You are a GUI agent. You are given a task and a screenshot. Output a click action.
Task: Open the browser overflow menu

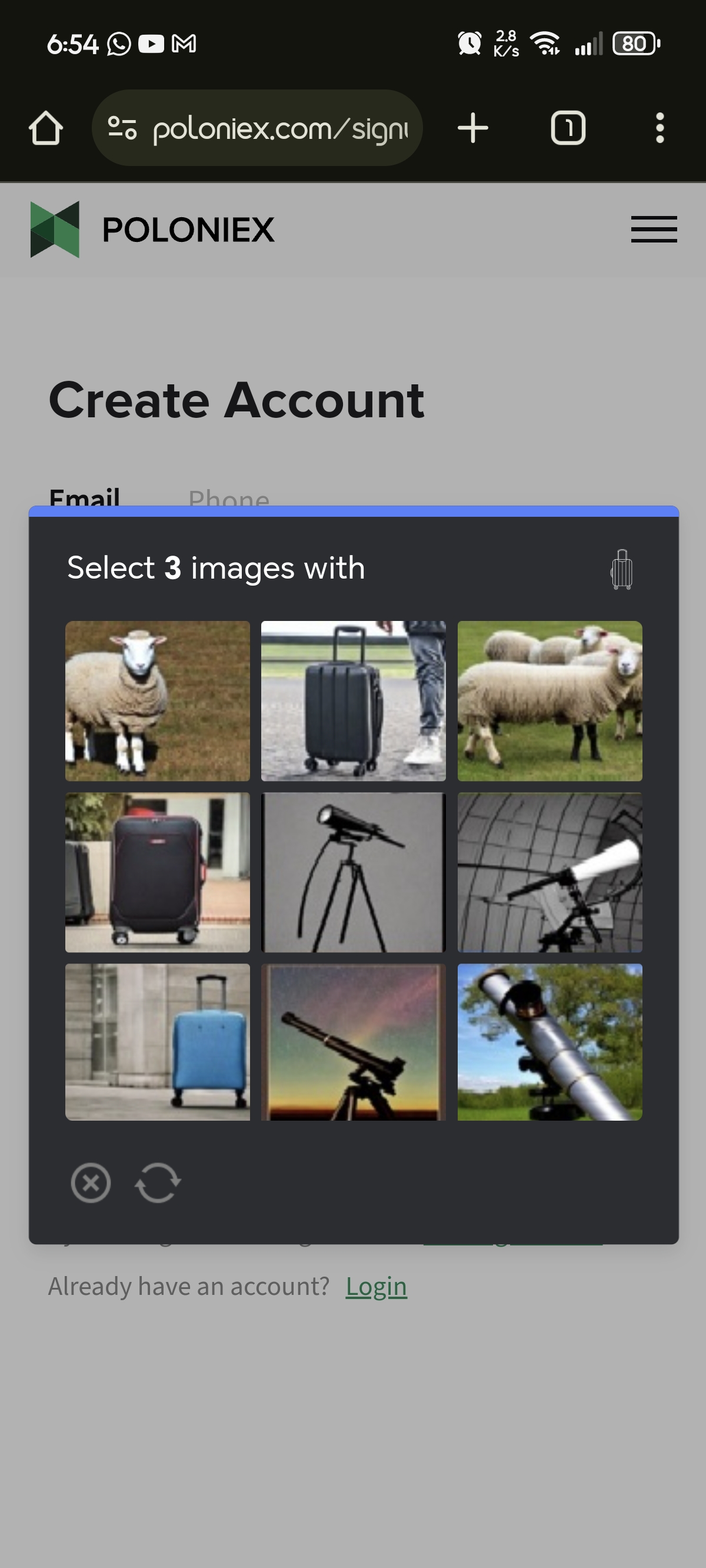(659, 128)
